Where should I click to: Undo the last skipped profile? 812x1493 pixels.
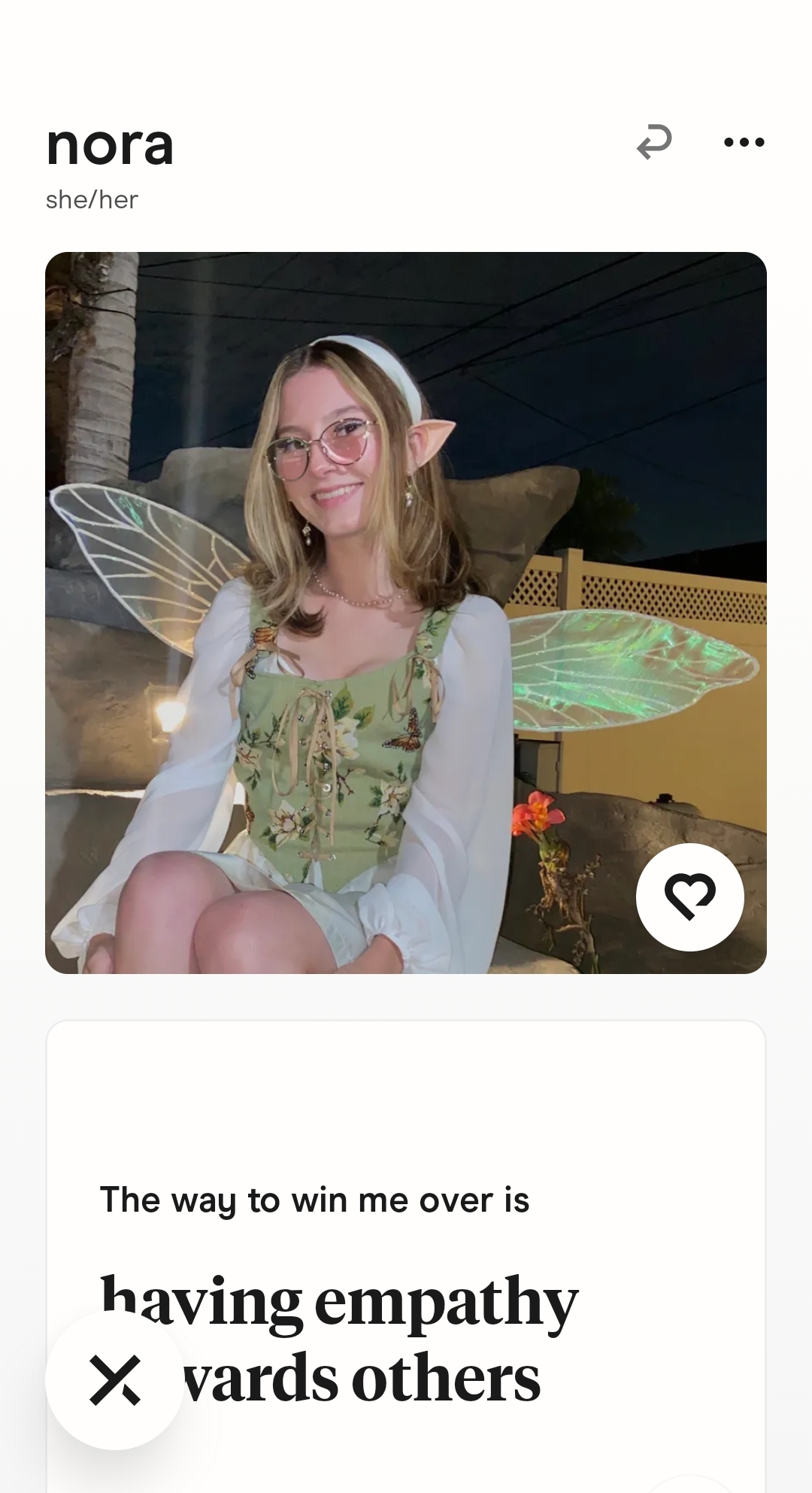click(654, 142)
